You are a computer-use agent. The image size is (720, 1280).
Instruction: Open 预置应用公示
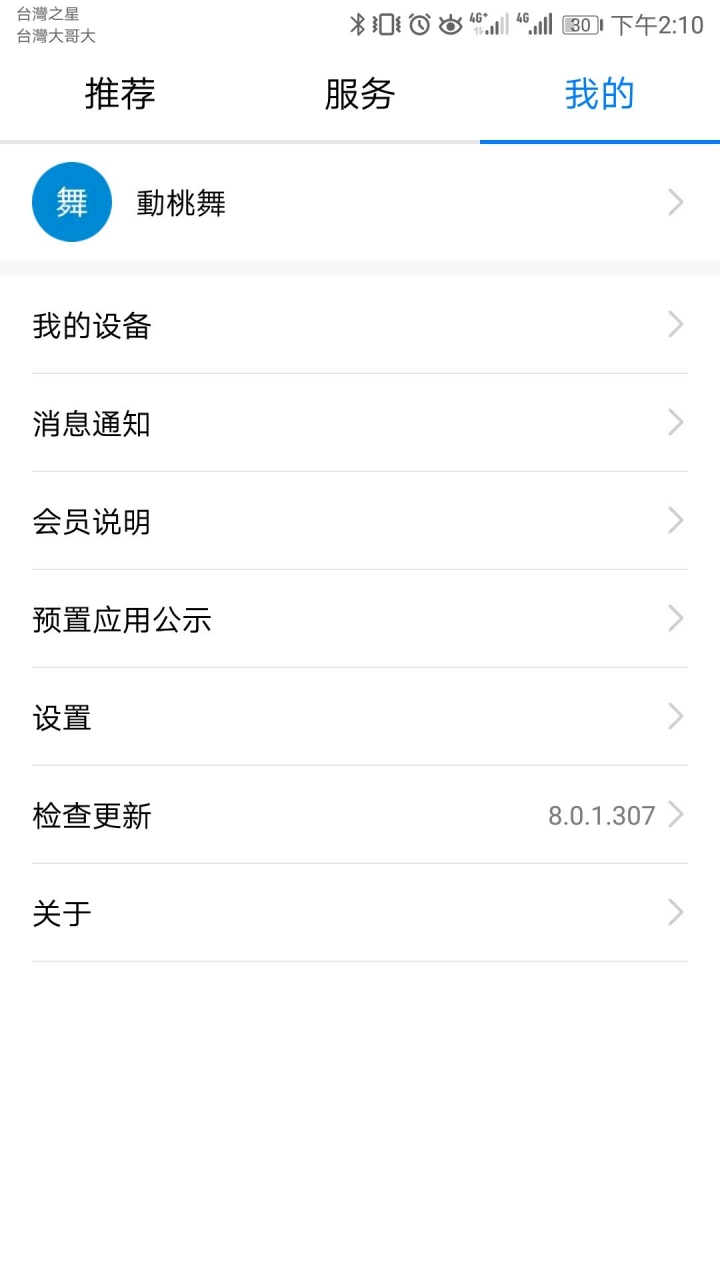pos(360,620)
